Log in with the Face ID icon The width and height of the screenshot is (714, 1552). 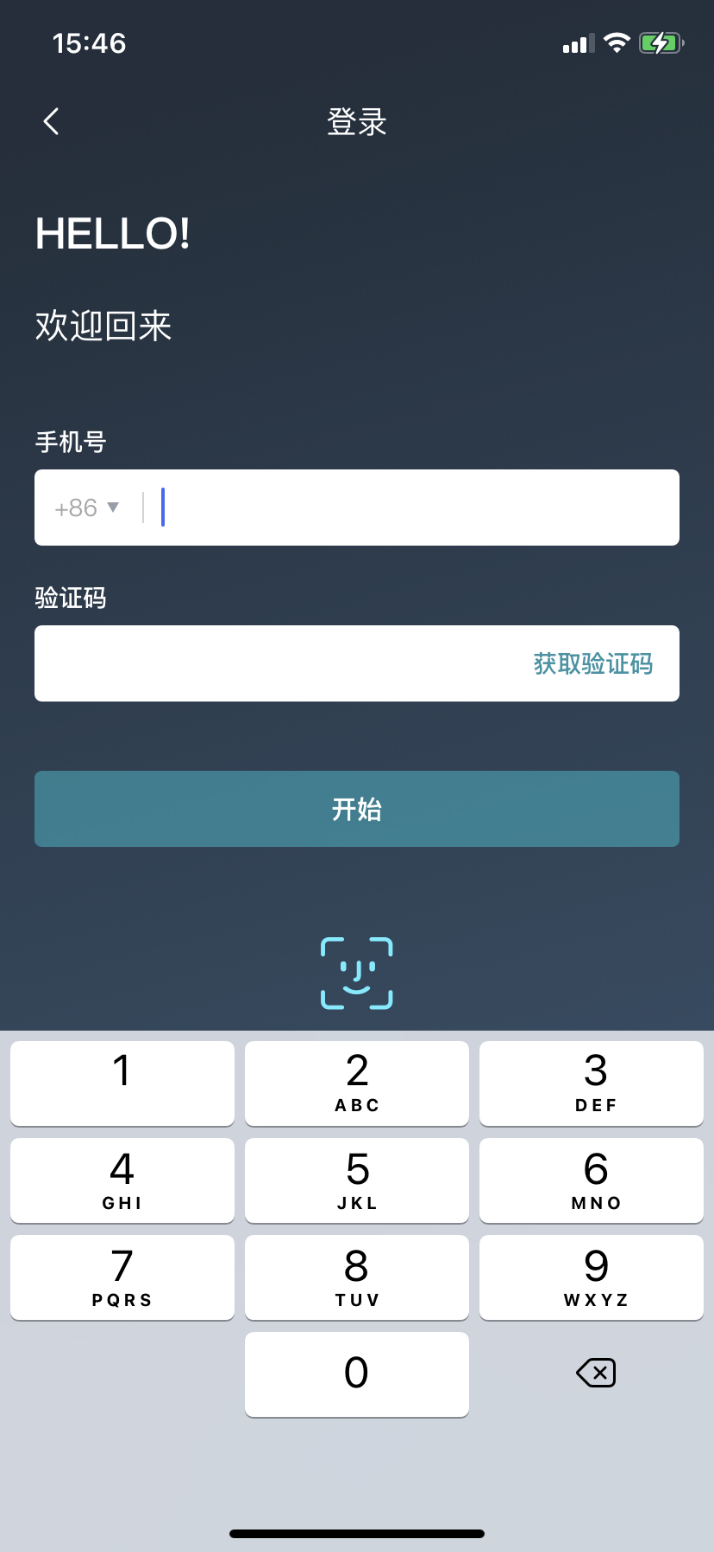tap(357, 973)
